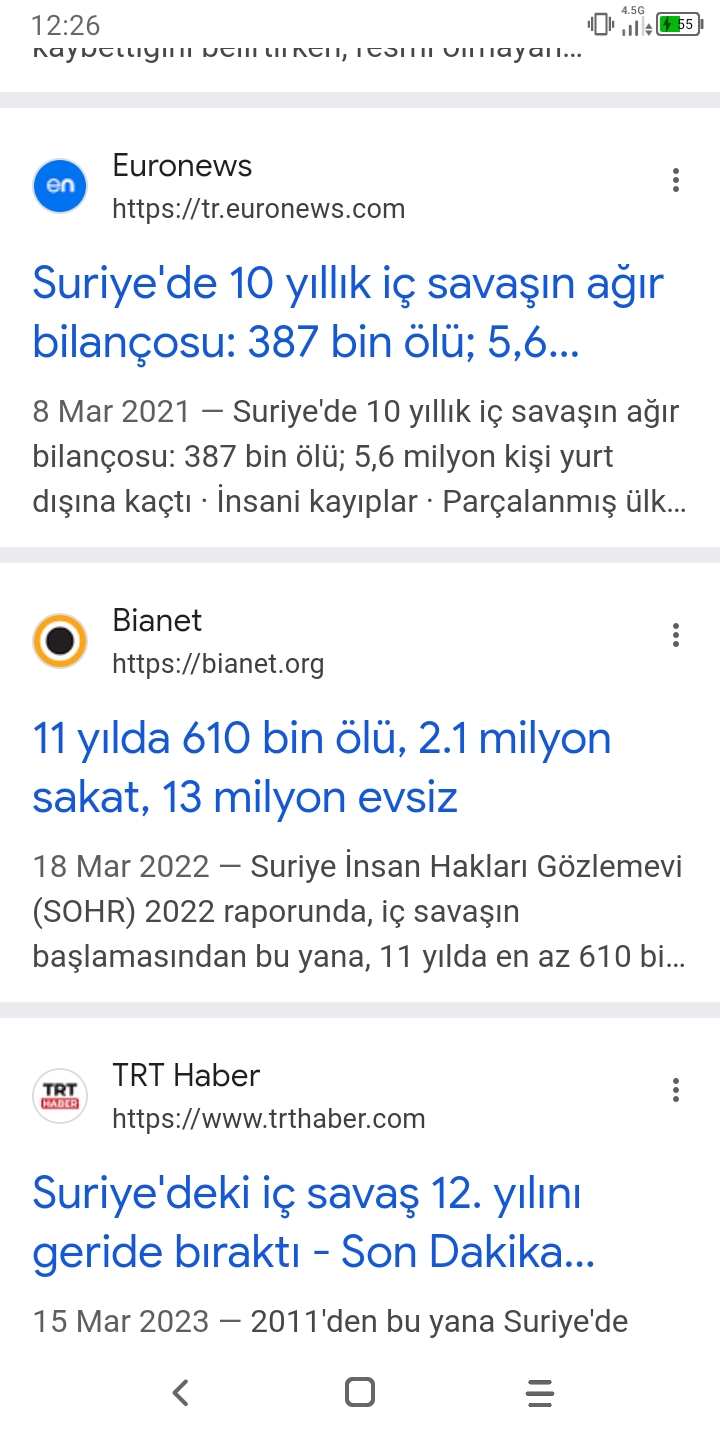This screenshot has height=1440, width=720.
Task: Open recent apps from the navigation bar
Action: point(539,1392)
